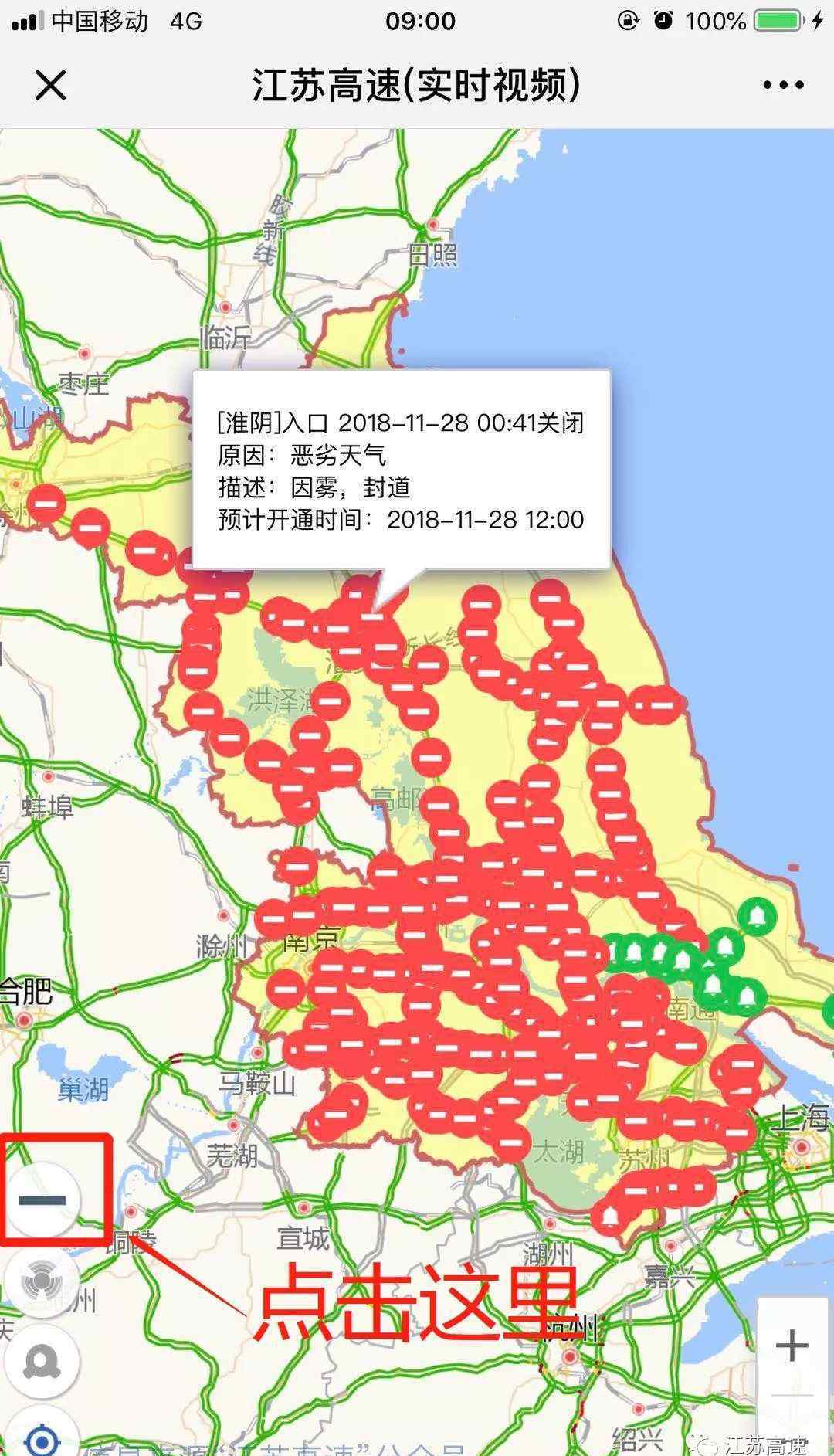The height and width of the screenshot is (1456, 834).
Task: Close the 江苏高速 mini program page
Action: (51, 85)
